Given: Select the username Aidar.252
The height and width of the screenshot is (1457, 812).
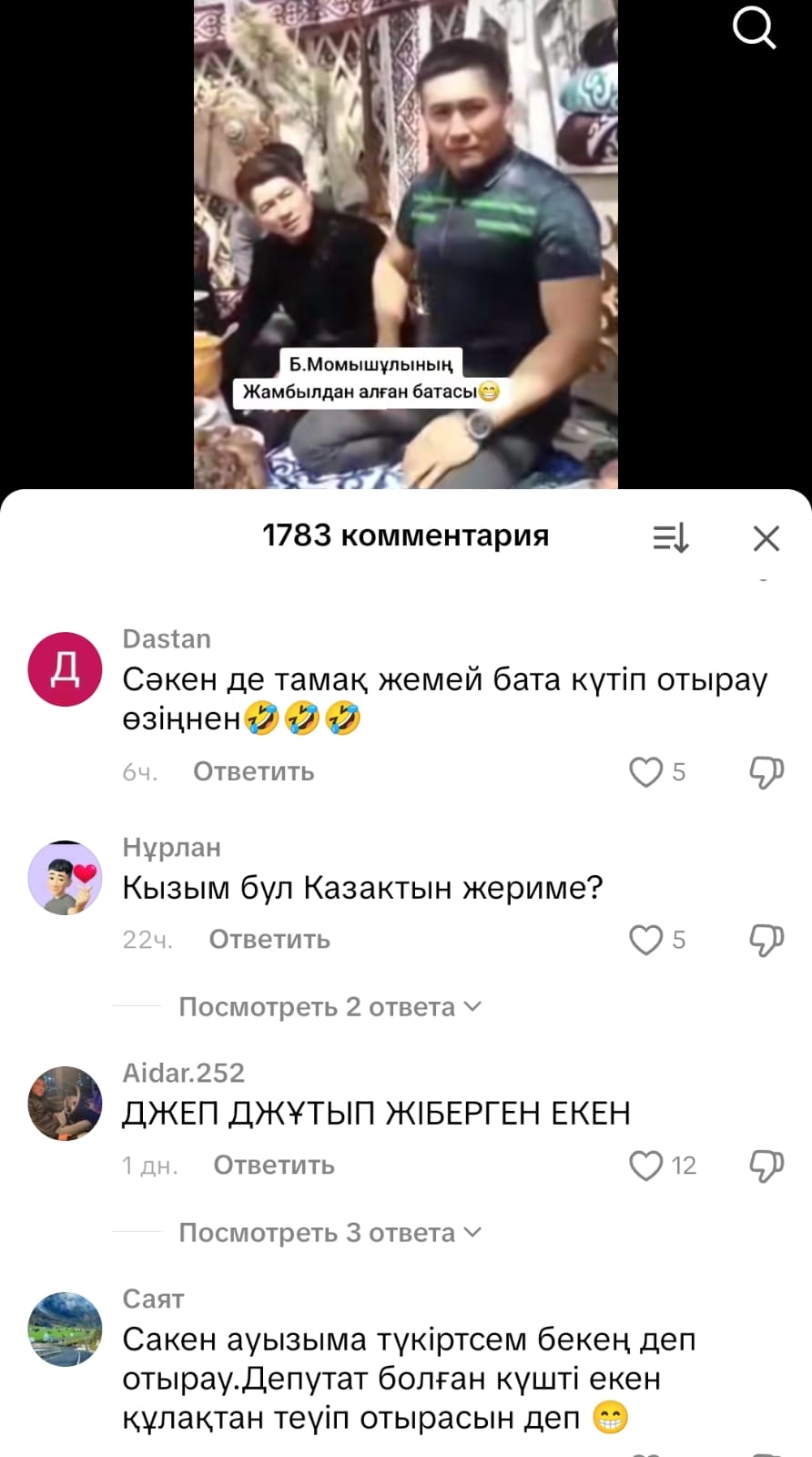Looking at the screenshot, I should [183, 1073].
